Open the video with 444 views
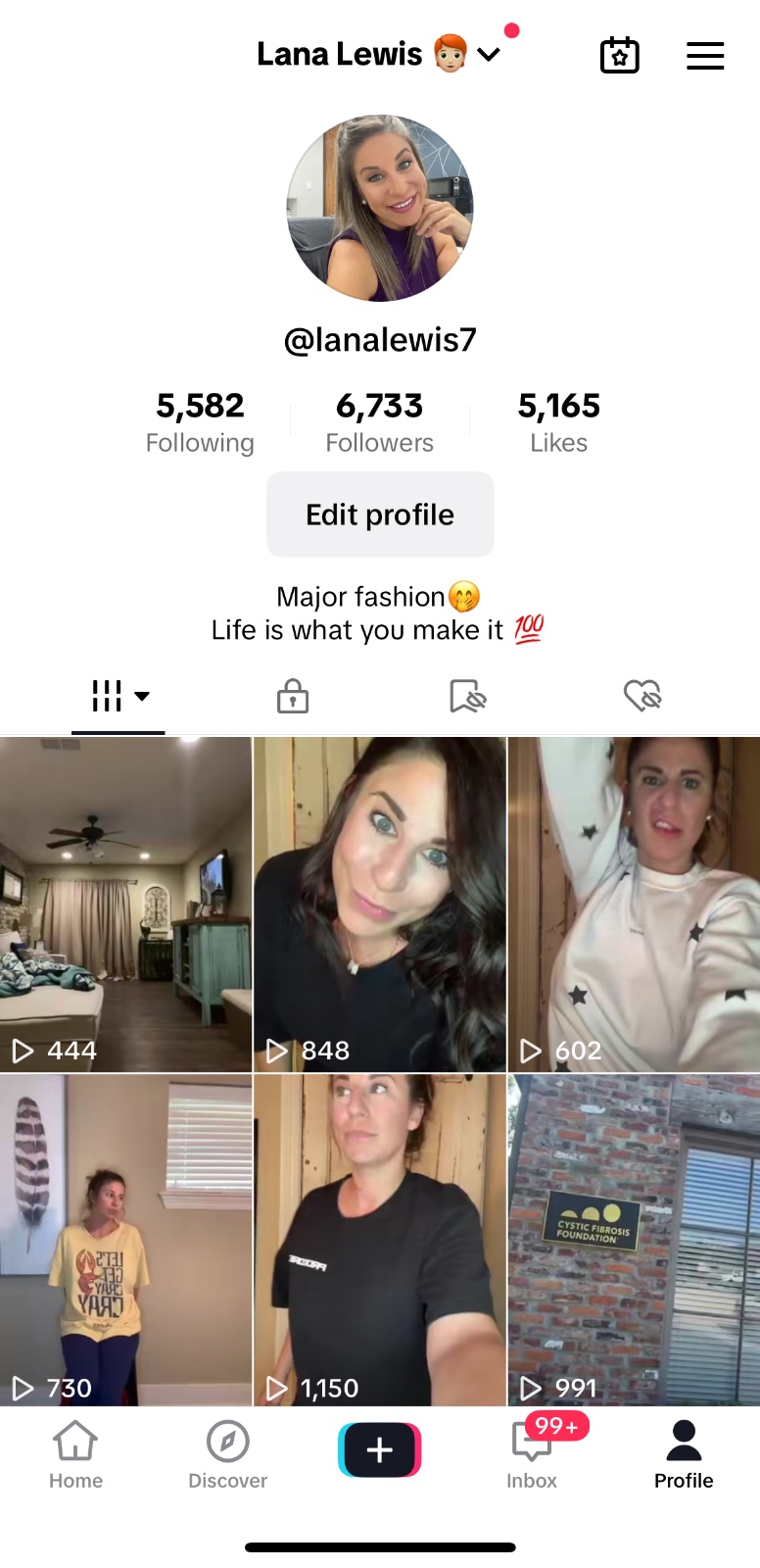Screen dimensions: 760x1568 (x=125, y=904)
